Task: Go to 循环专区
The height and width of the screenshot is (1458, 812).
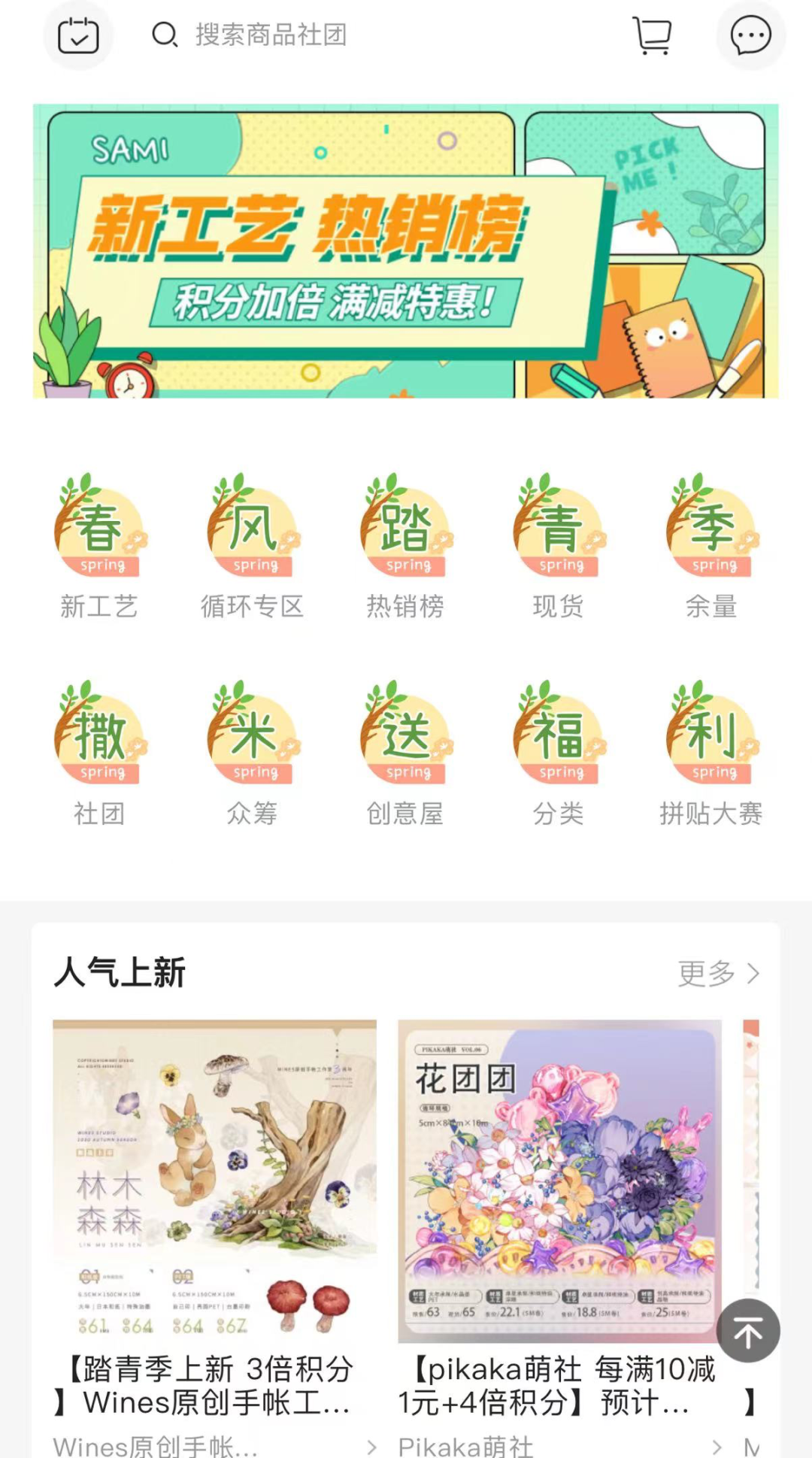Action: click(x=253, y=546)
